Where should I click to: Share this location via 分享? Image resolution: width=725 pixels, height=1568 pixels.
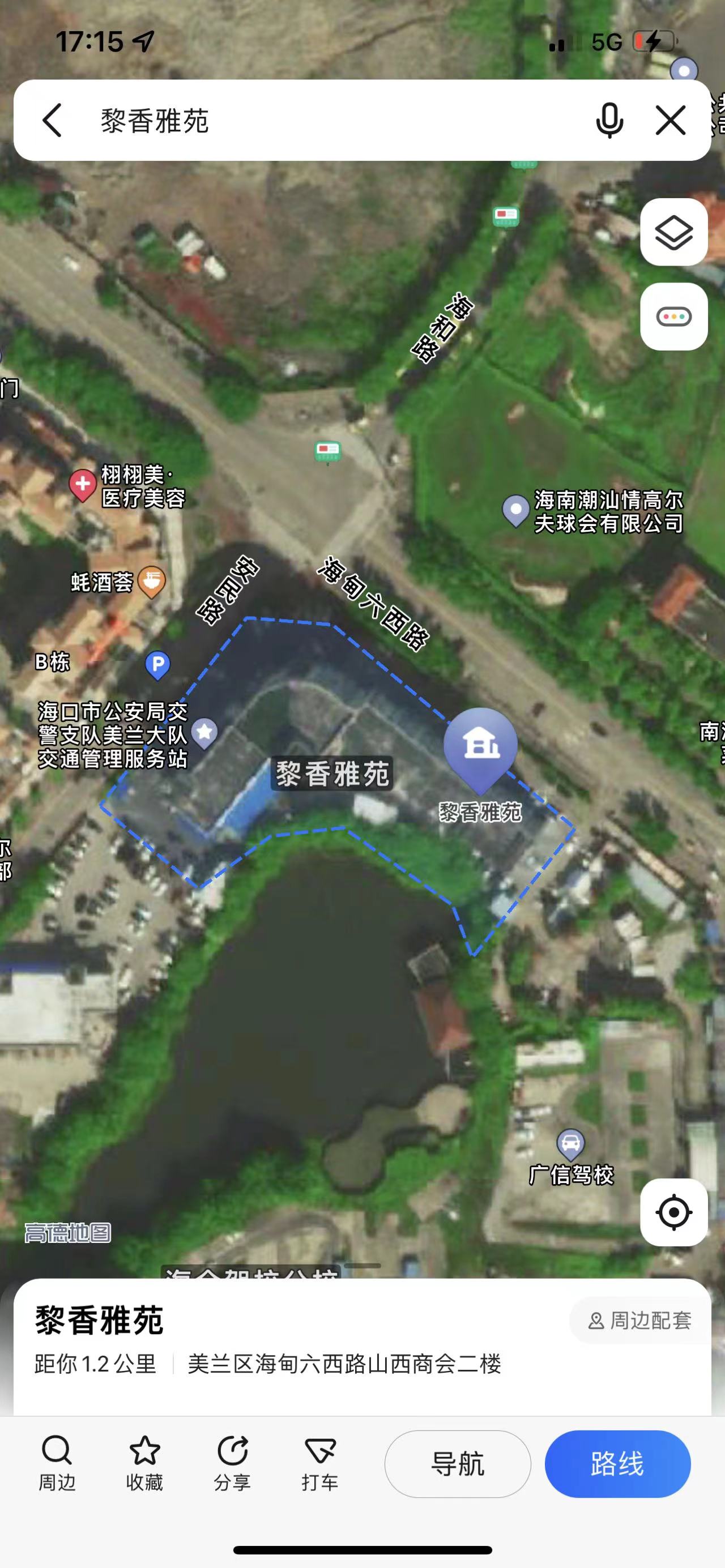(233, 1463)
